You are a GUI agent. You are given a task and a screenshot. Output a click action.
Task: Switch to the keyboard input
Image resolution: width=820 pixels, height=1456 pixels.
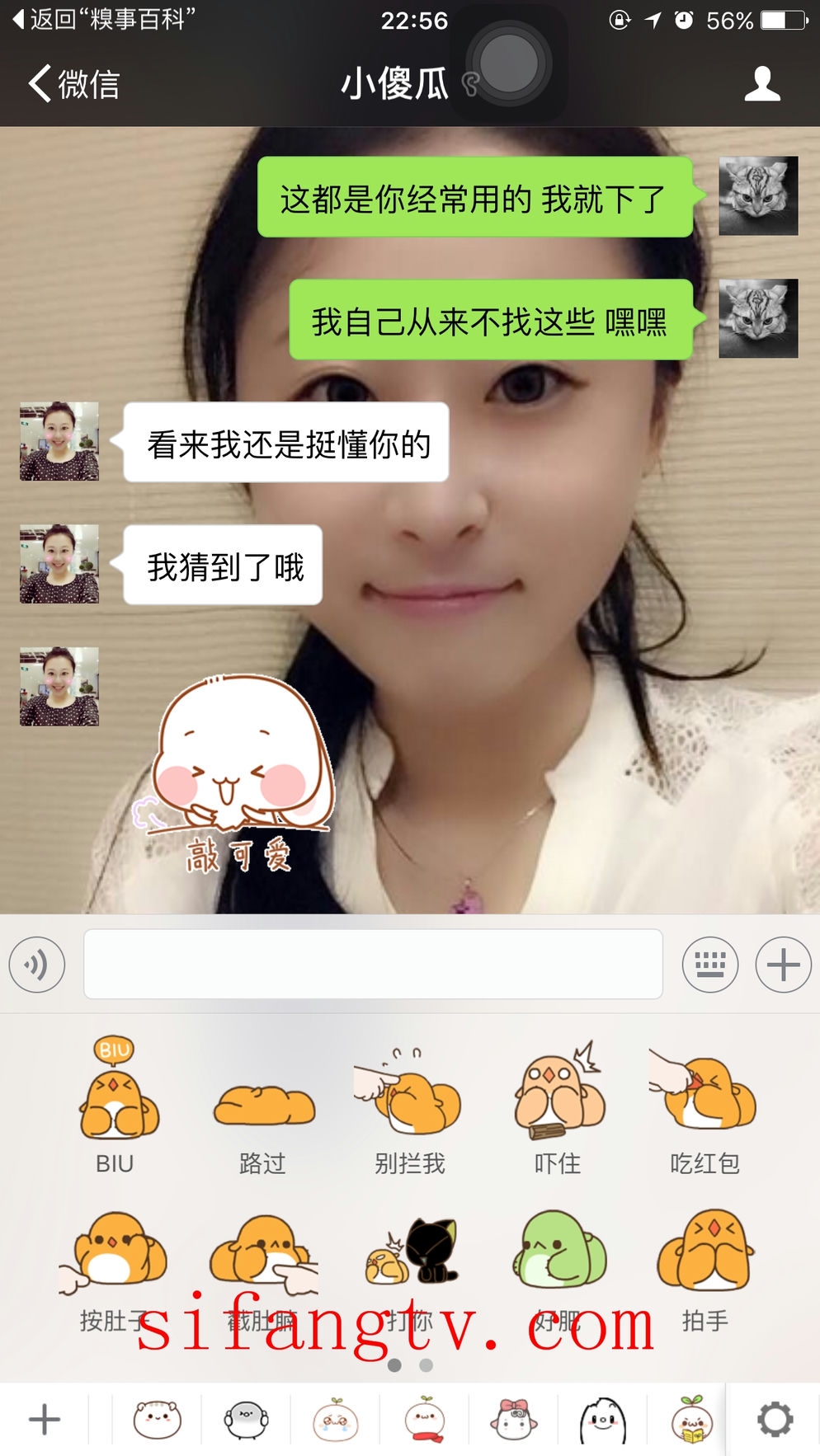[x=709, y=964]
